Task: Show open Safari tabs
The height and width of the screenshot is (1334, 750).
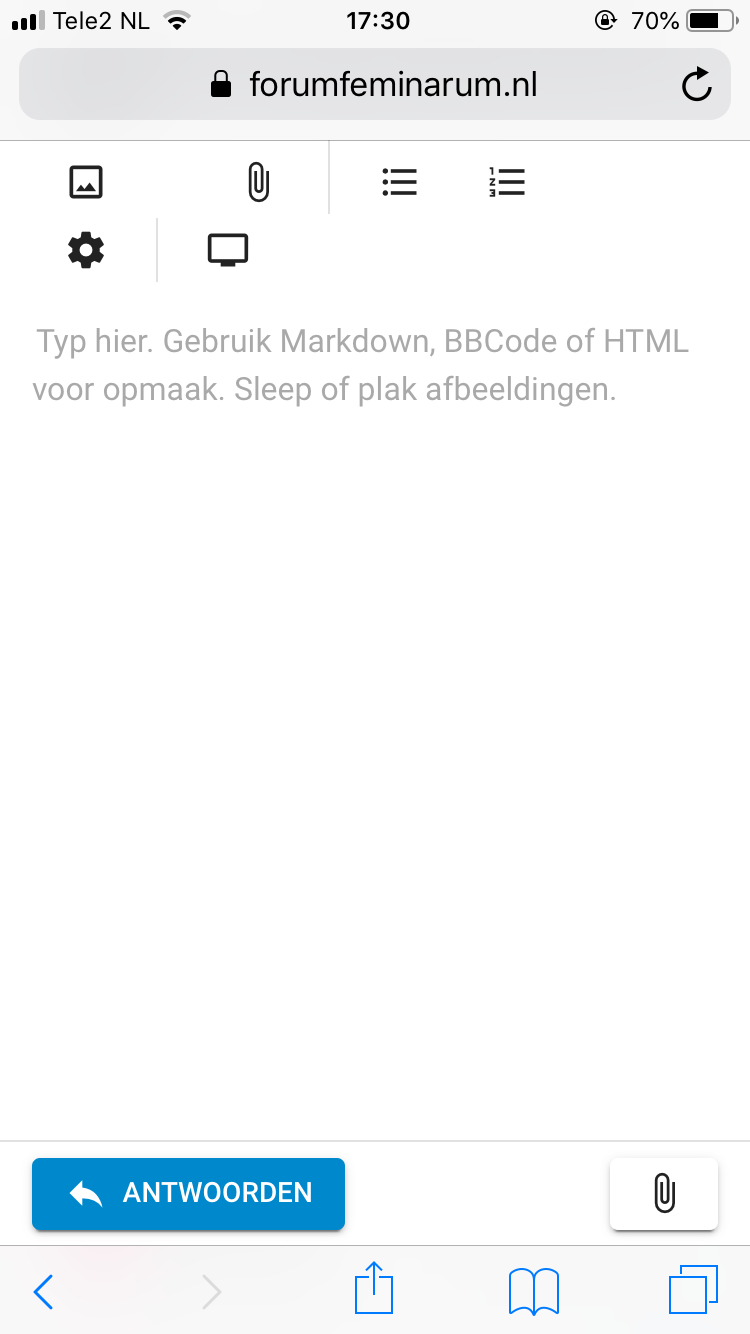Action: coord(692,1290)
